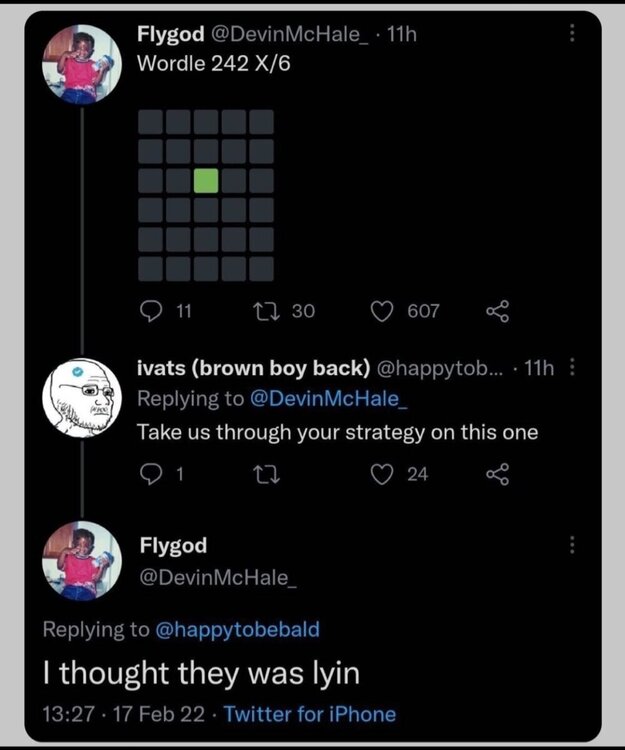Open overflow menu on the Wordle 242 tweet
625x750 pixels.
[572, 33]
